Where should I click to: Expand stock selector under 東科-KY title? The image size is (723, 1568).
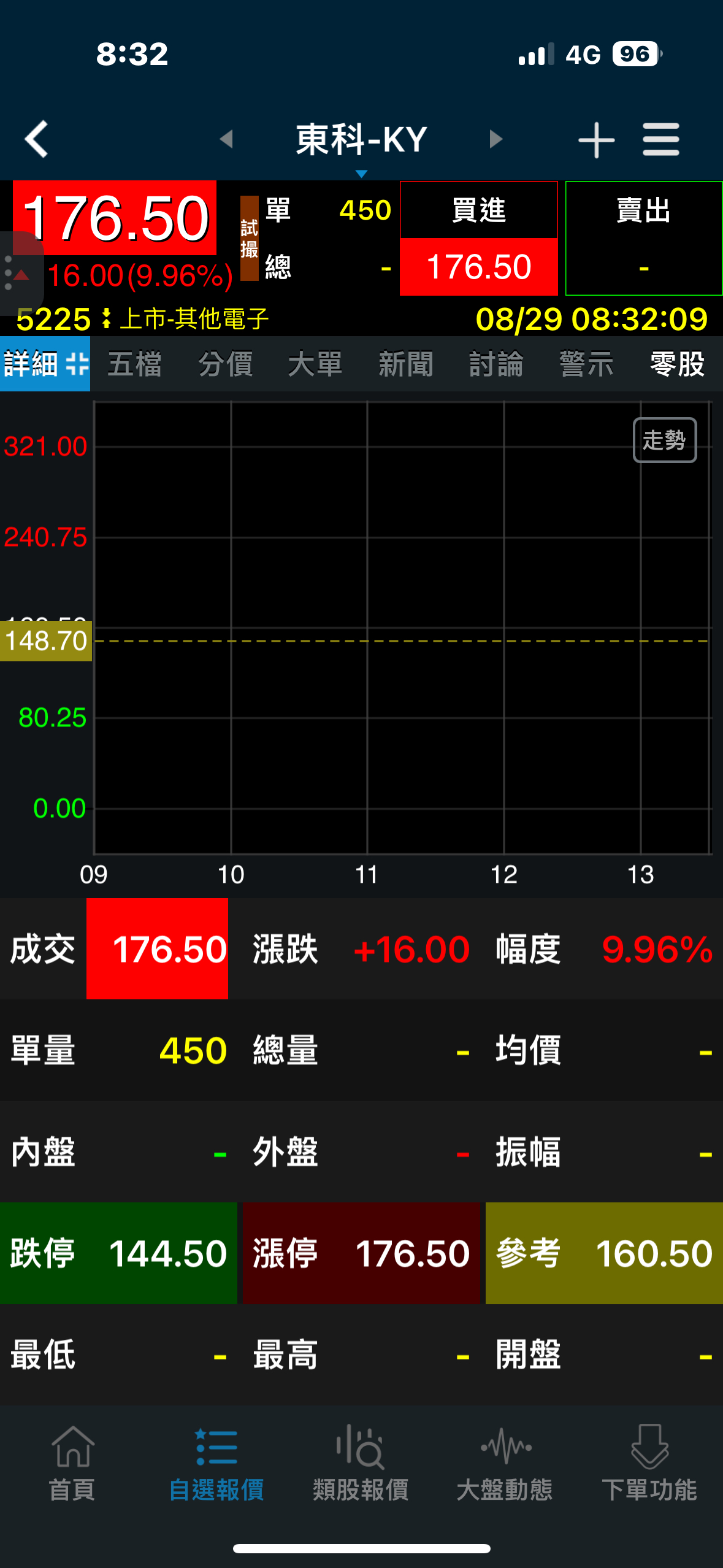click(361, 173)
